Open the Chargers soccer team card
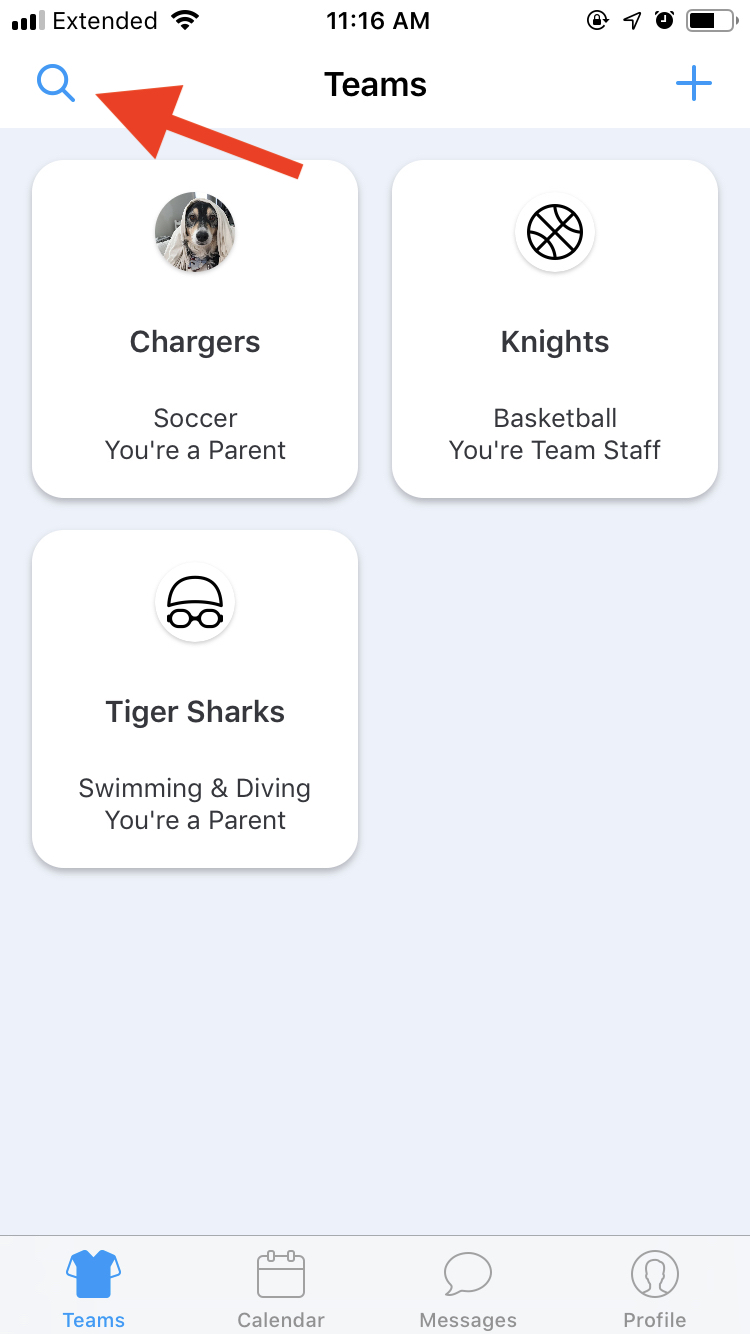750x1334 pixels. [x=195, y=329]
